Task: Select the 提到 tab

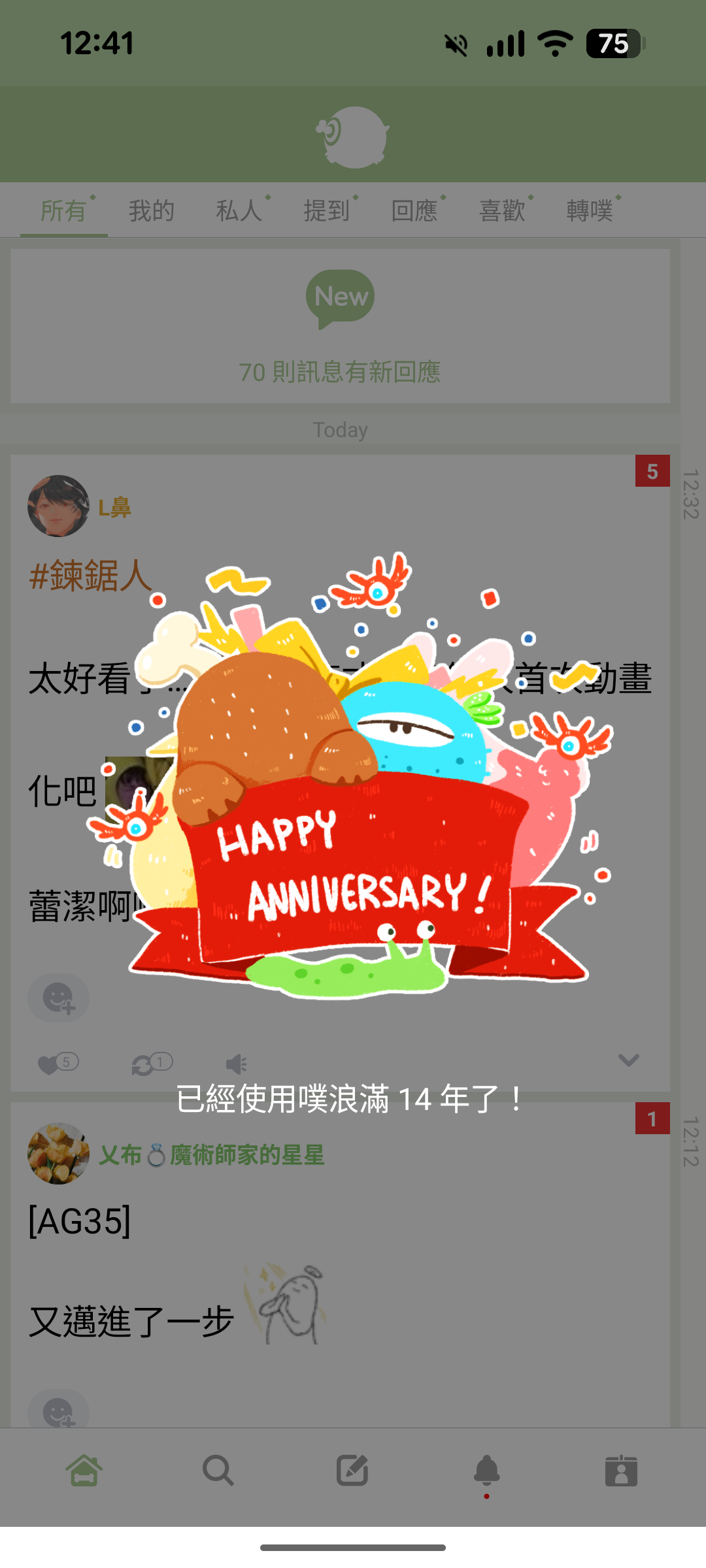Action: pos(326,210)
